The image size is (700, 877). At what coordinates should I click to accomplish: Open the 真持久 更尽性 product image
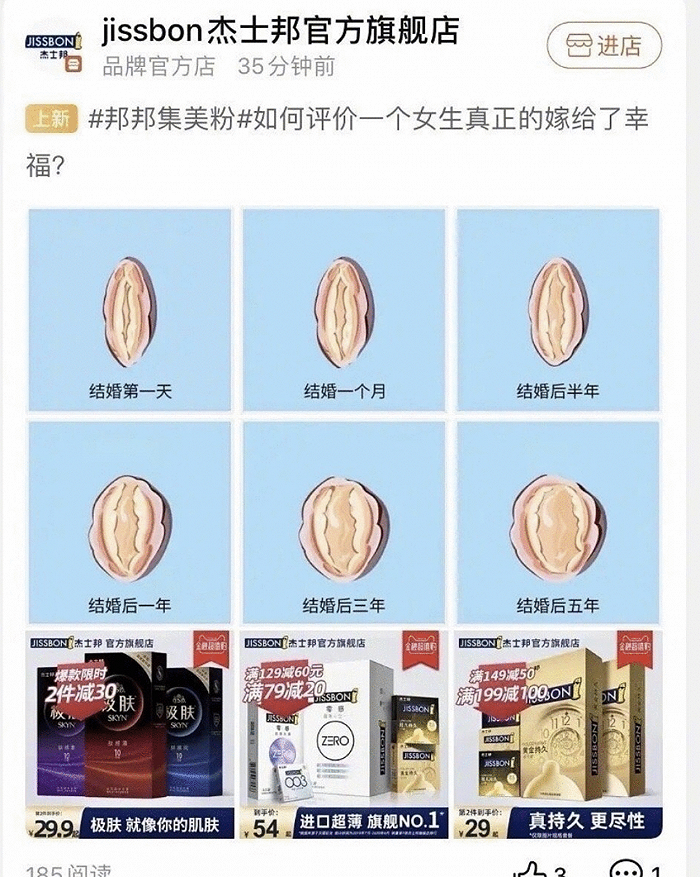coord(557,734)
